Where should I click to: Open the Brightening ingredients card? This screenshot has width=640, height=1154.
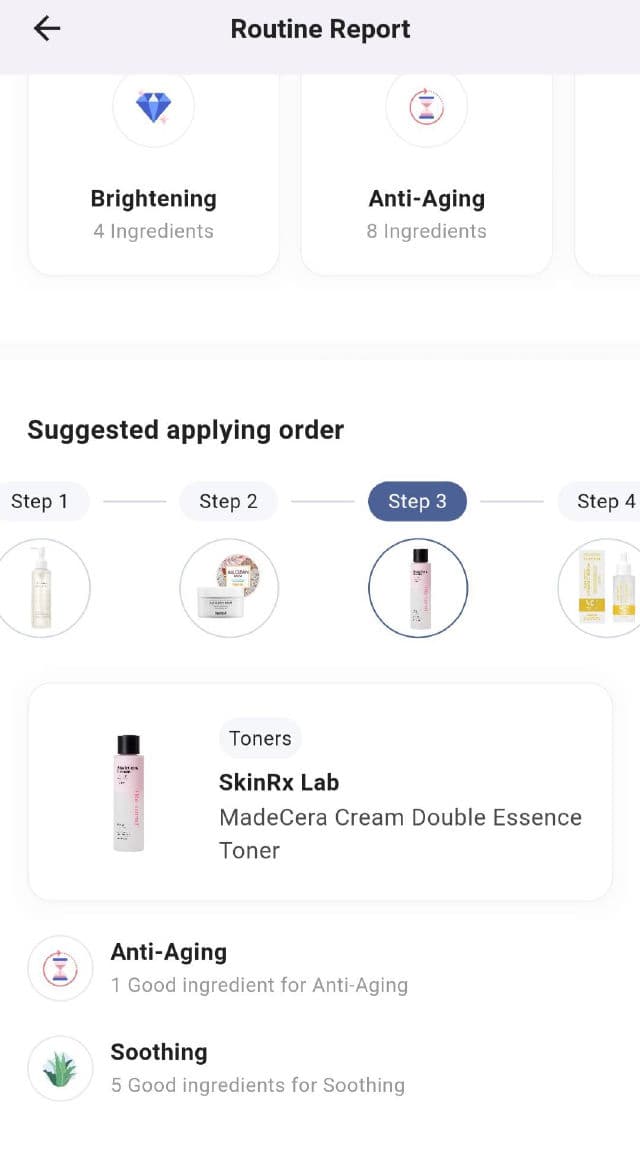(153, 175)
